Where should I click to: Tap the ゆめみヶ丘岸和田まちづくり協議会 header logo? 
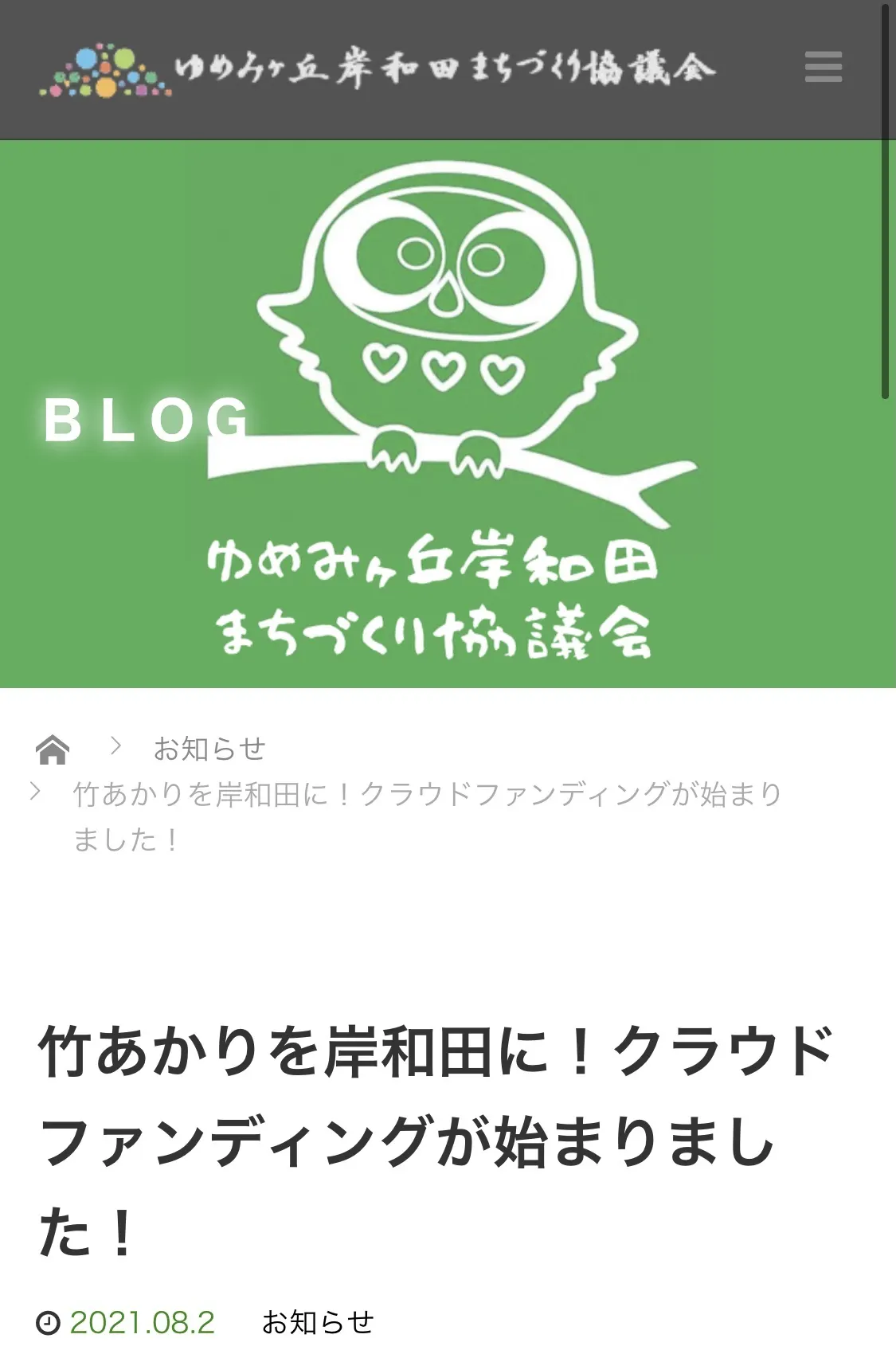coord(377,70)
